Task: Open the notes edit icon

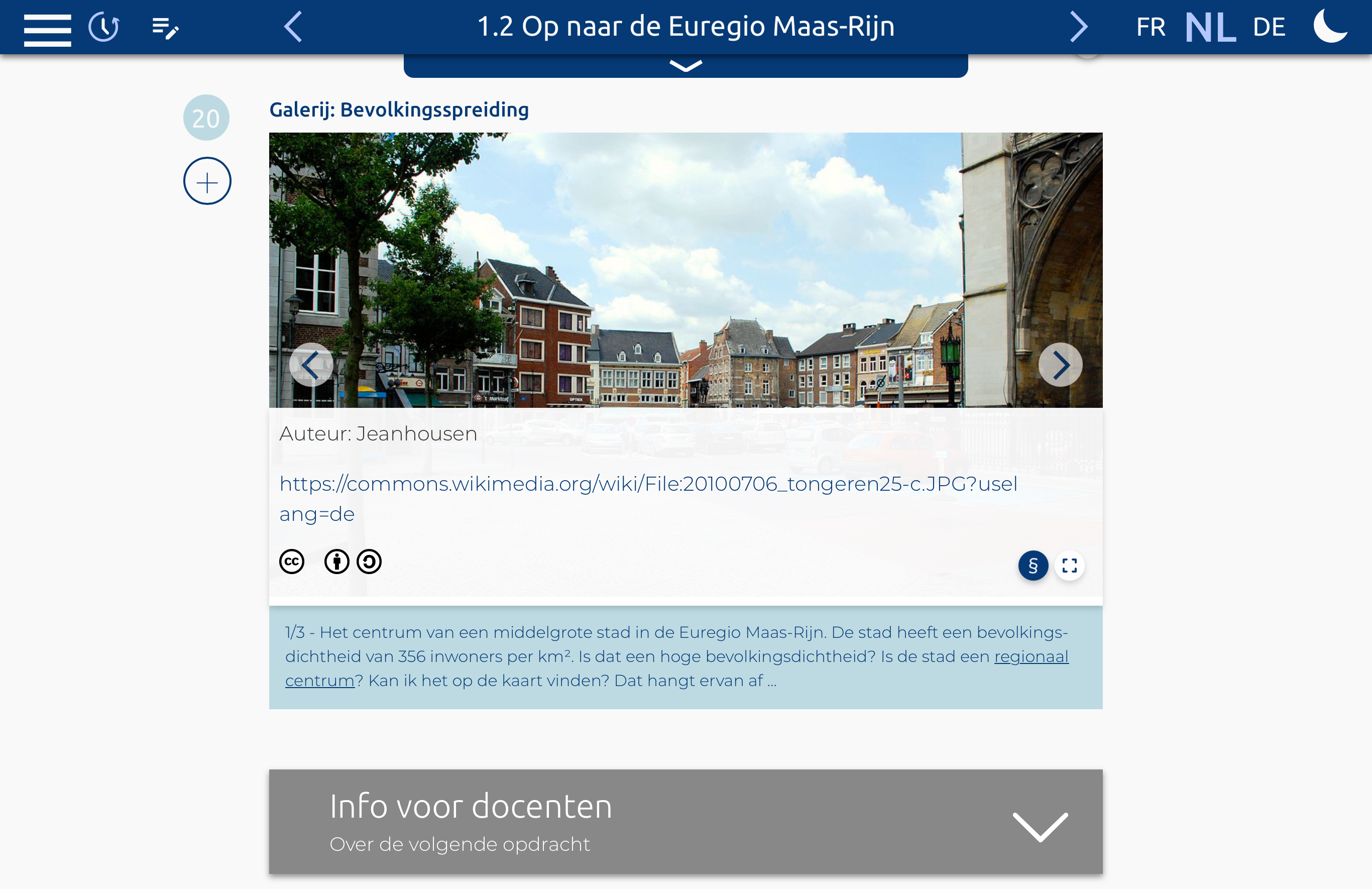Action: [x=165, y=28]
